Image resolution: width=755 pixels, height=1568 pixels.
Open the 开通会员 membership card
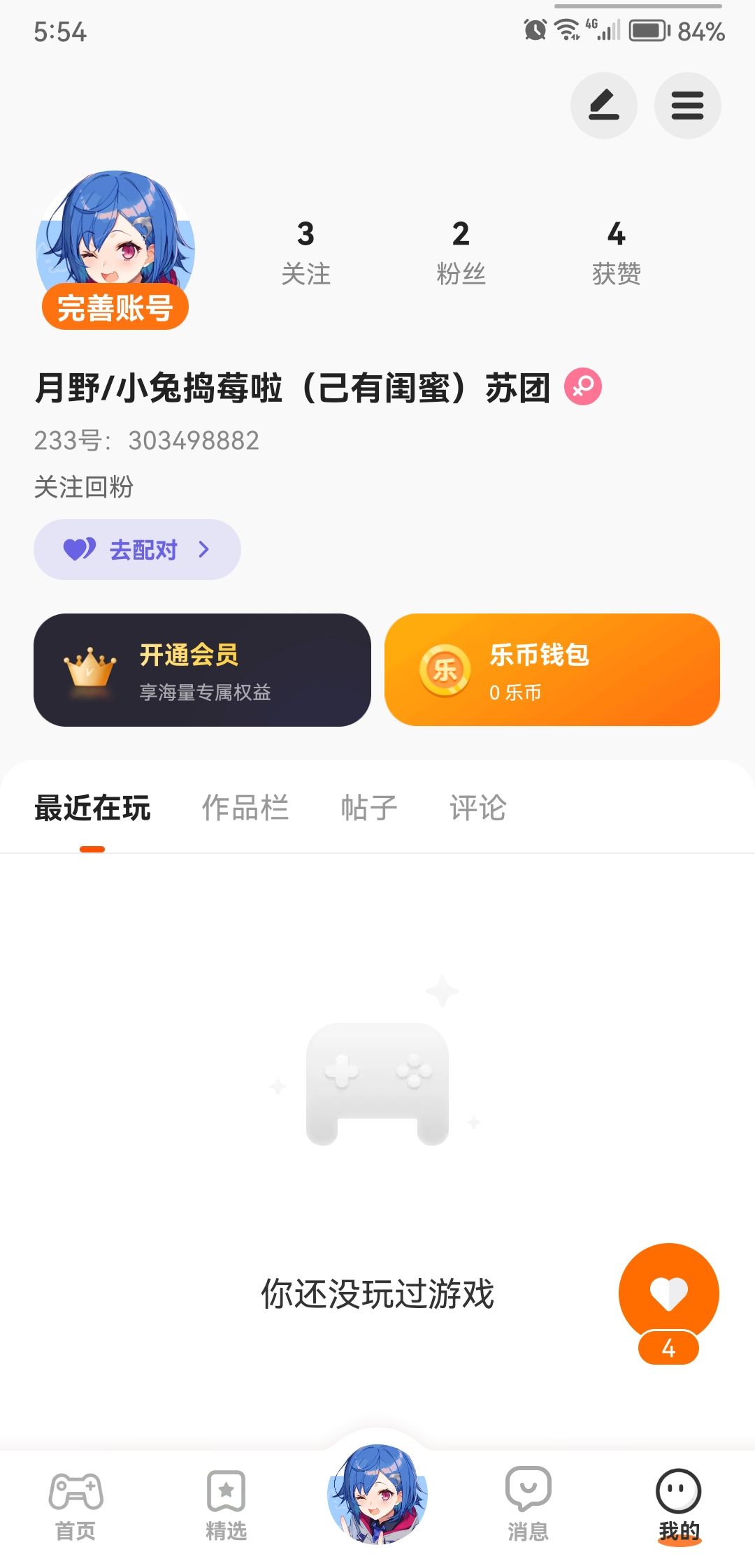tap(202, 670)
